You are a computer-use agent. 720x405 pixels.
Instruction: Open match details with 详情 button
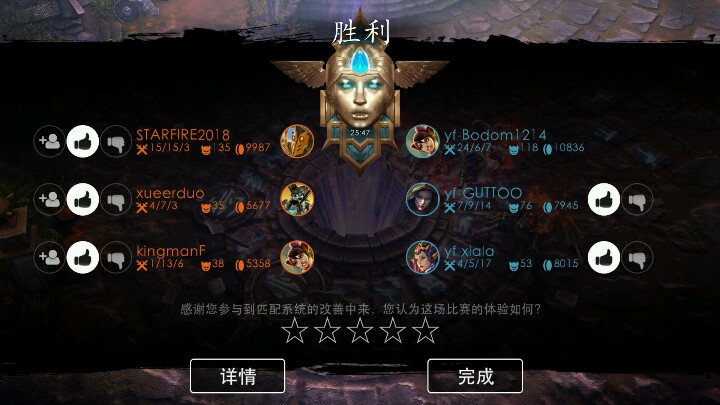pos(238,376)
